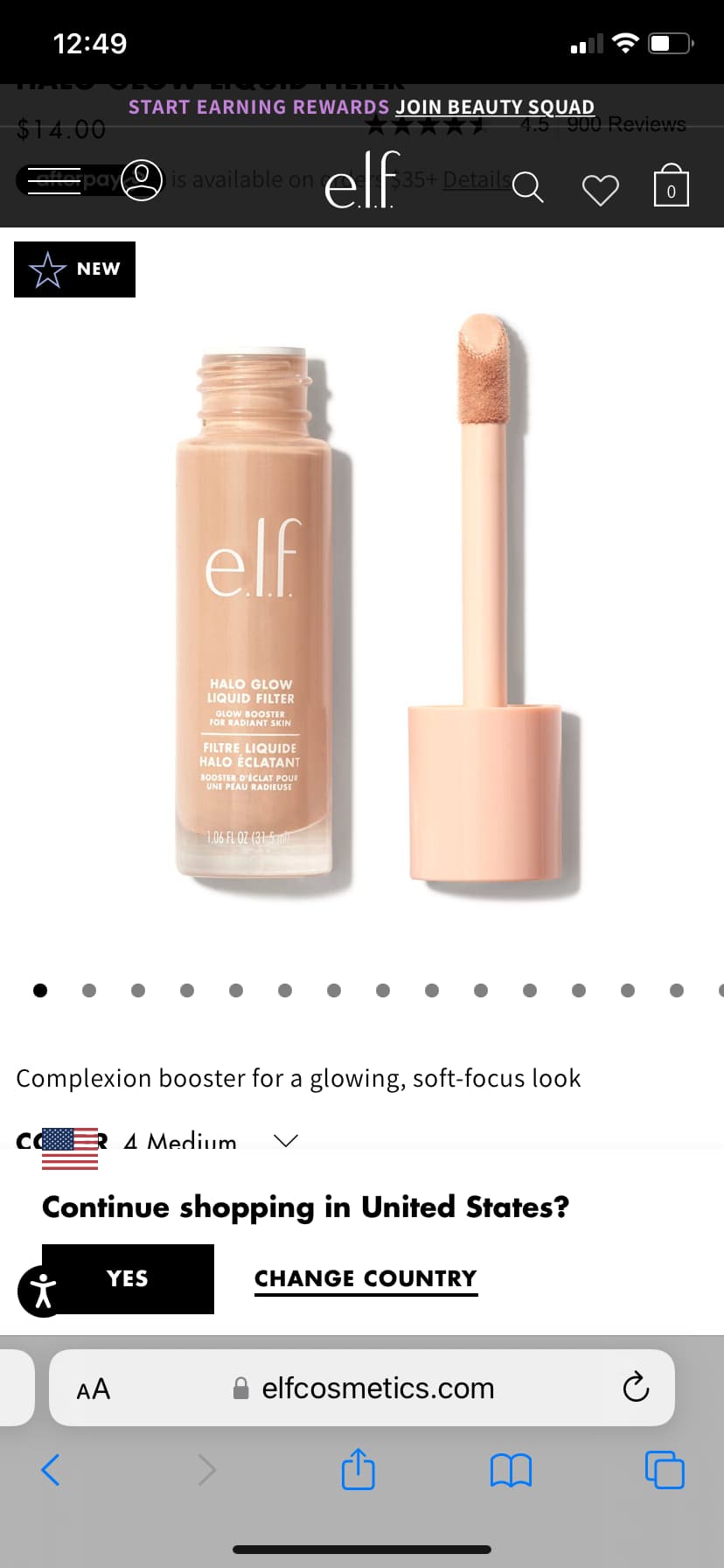Open Safari bookmarks

[x=512, y=1471]
